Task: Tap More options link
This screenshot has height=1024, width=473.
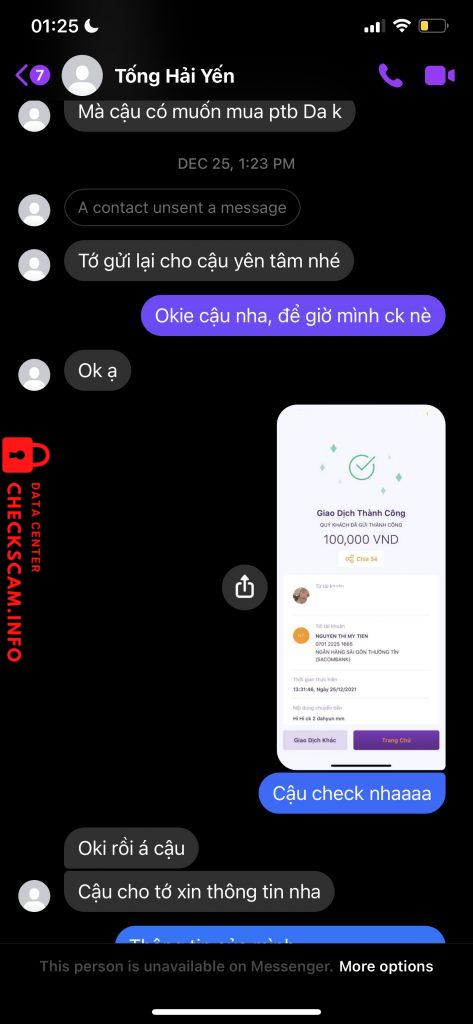Action: 386,966
